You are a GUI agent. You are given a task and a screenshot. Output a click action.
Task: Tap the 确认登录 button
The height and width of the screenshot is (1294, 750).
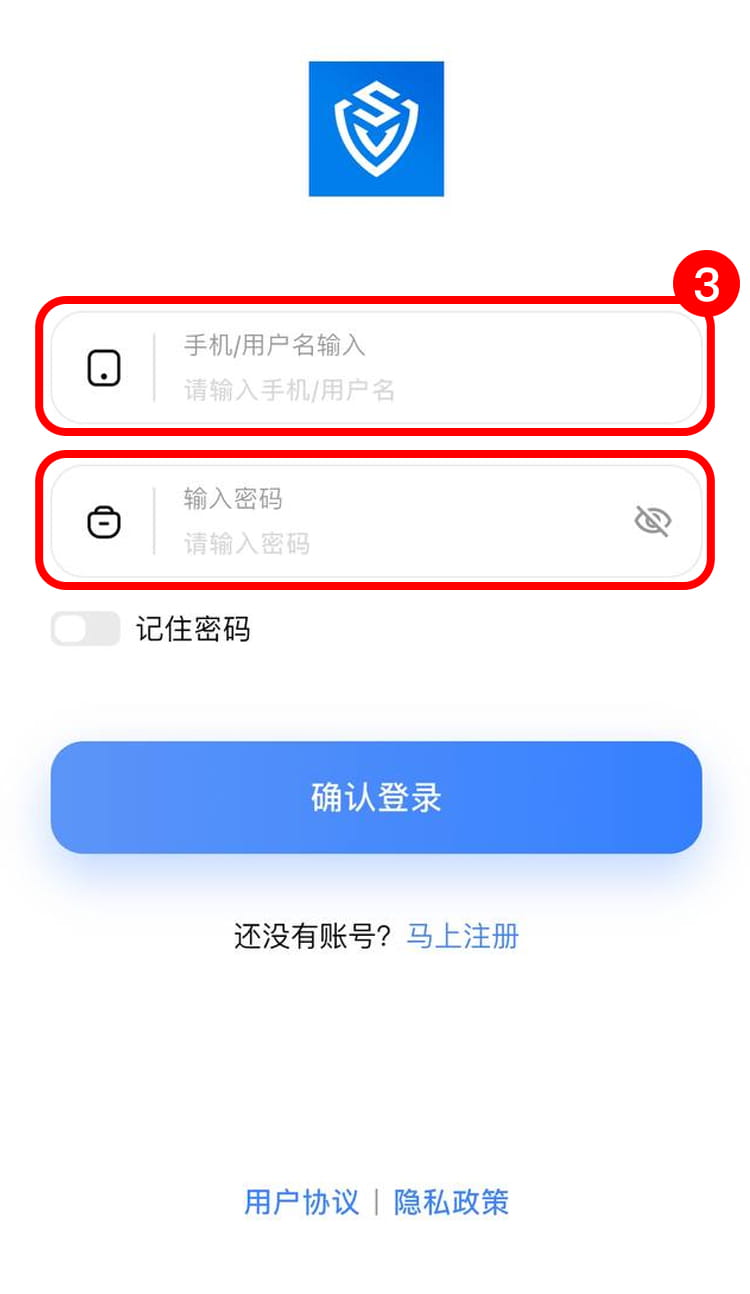click(x=376, y=798)
